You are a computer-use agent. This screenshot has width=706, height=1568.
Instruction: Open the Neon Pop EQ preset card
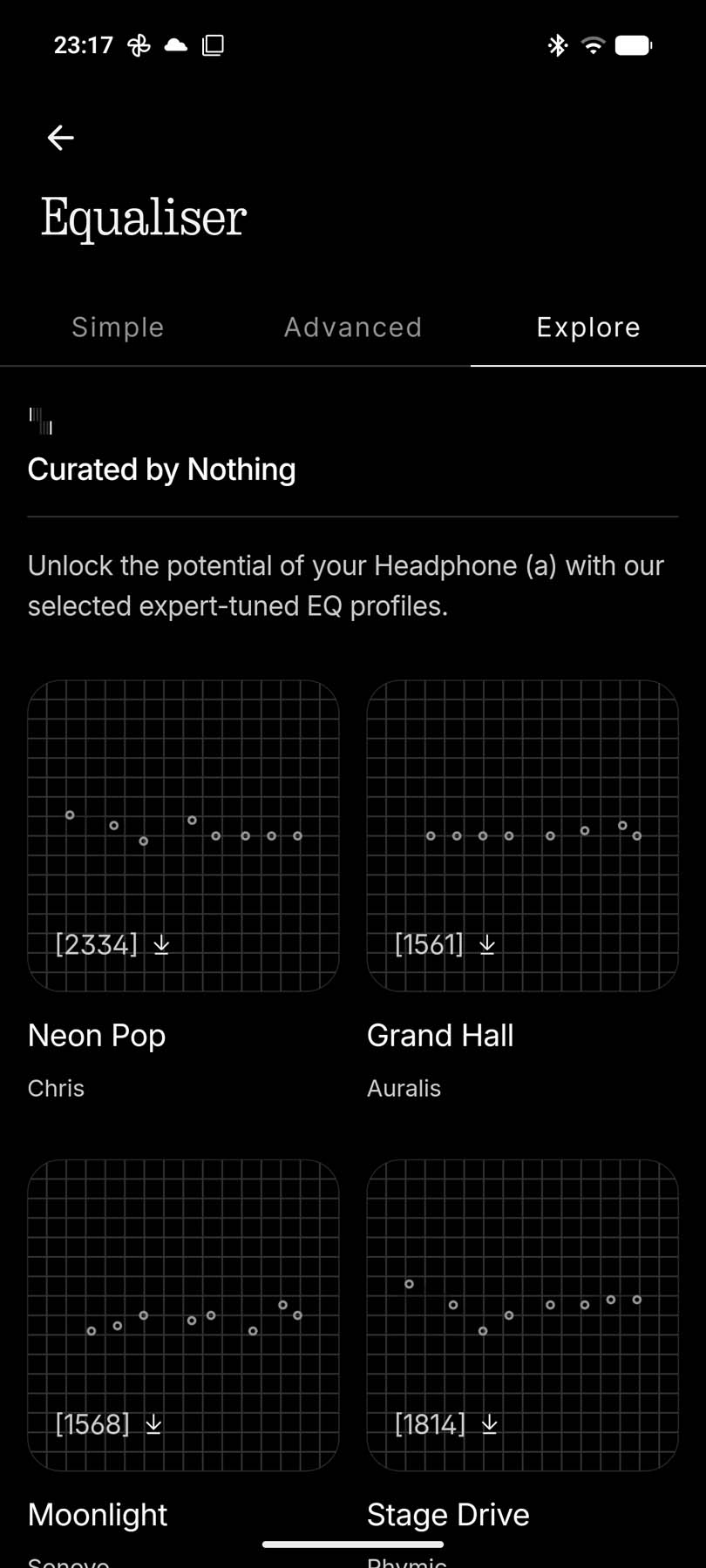184,810
